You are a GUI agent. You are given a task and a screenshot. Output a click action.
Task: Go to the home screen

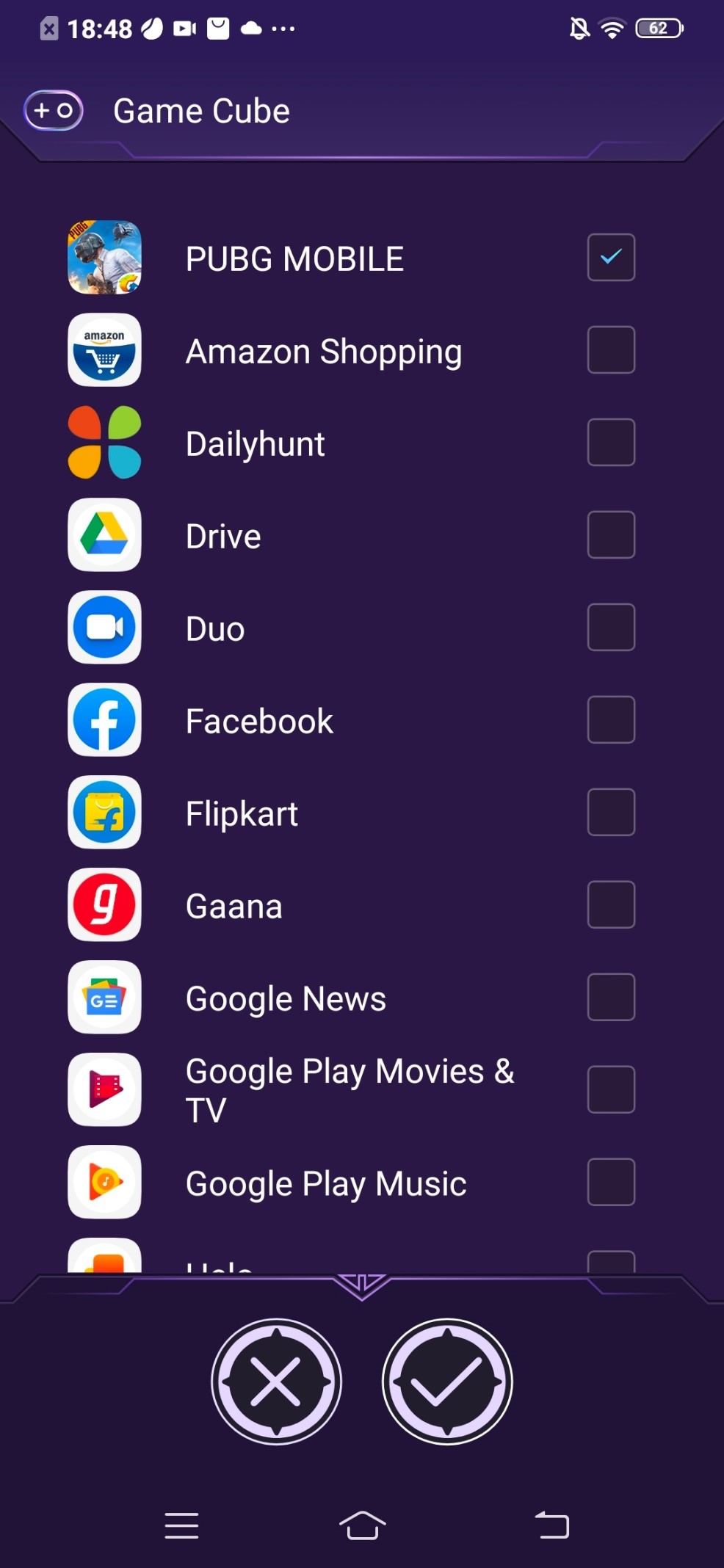(x=362, y=1525)
